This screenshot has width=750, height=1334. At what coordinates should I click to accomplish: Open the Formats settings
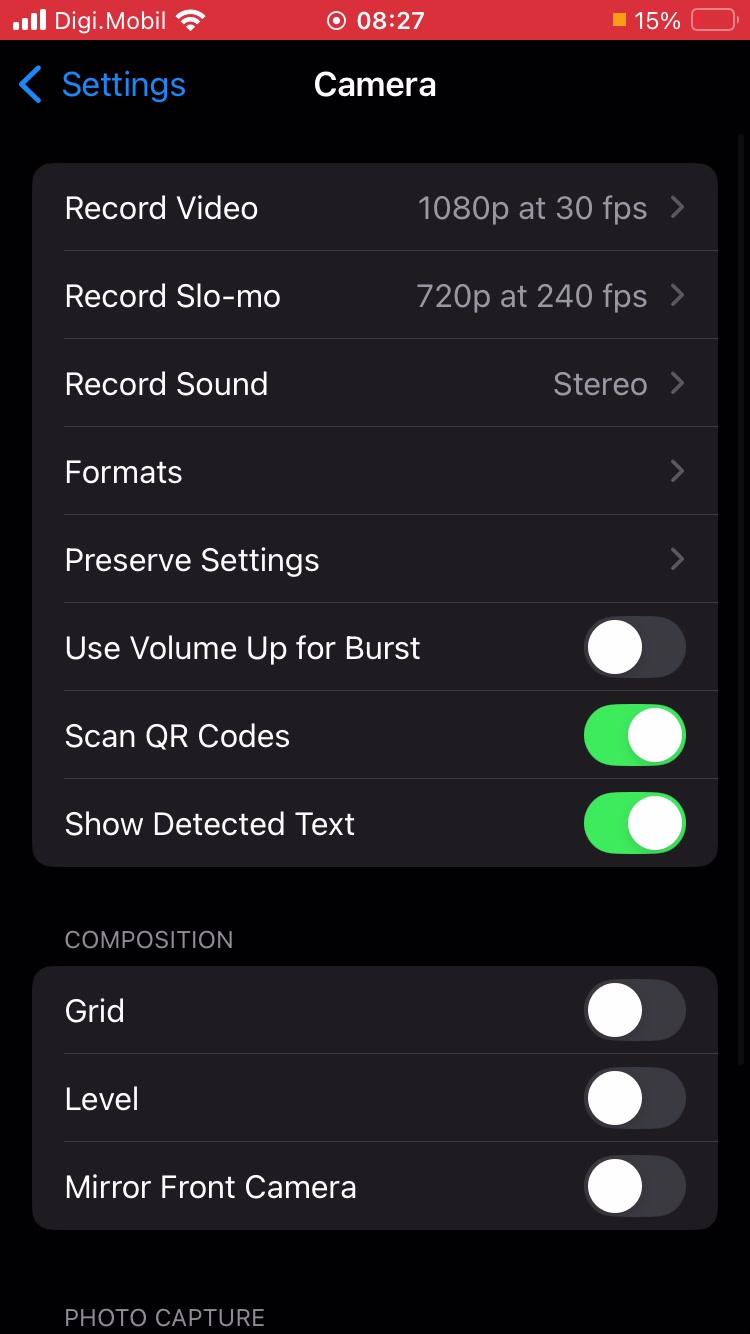pyautogui.click(x=375, y=472)
